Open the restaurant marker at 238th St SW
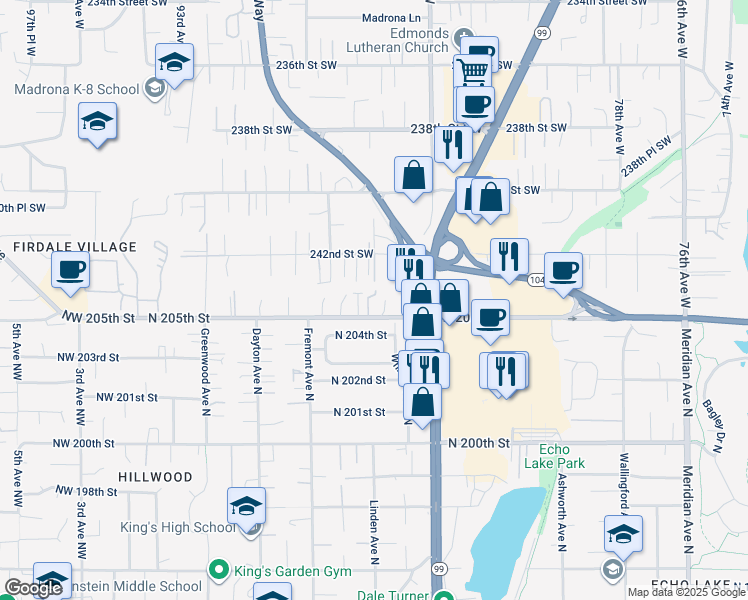Image resolution: width=748 pixels, height=600 pixels. (452, 144)
